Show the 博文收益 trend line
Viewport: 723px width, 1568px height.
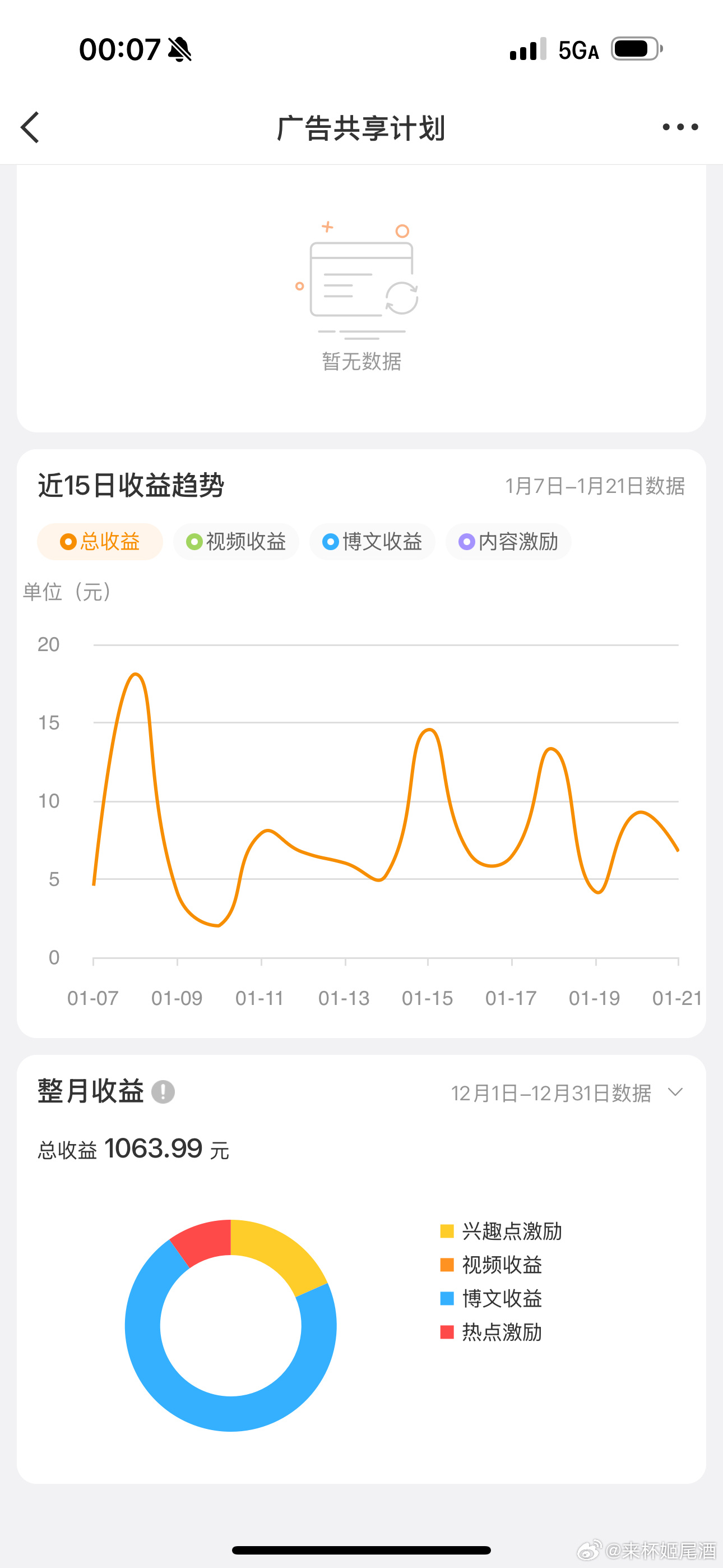coord(373,542)
